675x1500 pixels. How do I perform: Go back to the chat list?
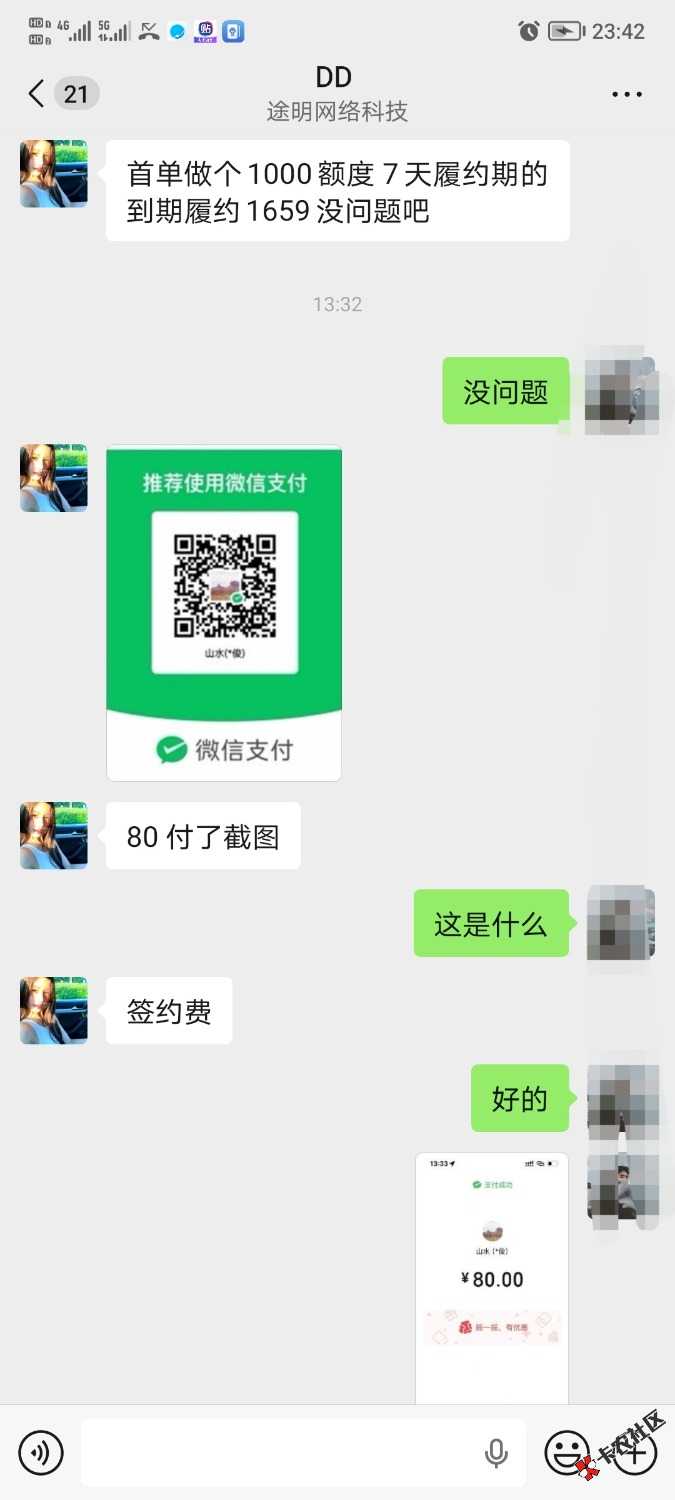tap(37, 94)
